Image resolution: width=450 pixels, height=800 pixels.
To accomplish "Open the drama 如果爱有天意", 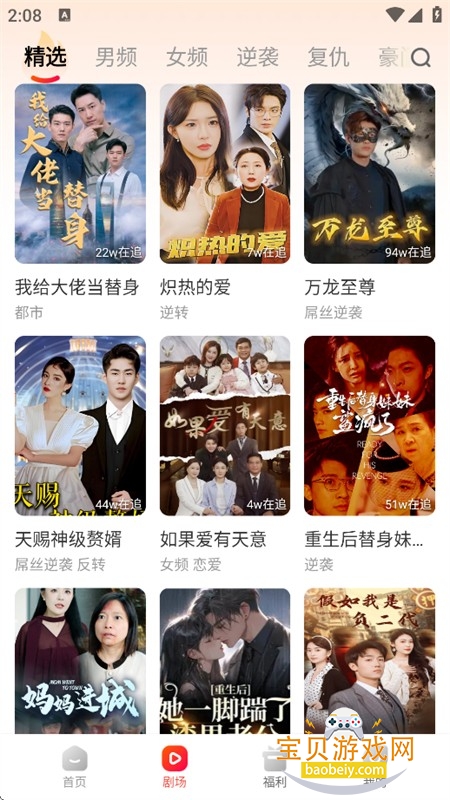I will click(225, 426).
